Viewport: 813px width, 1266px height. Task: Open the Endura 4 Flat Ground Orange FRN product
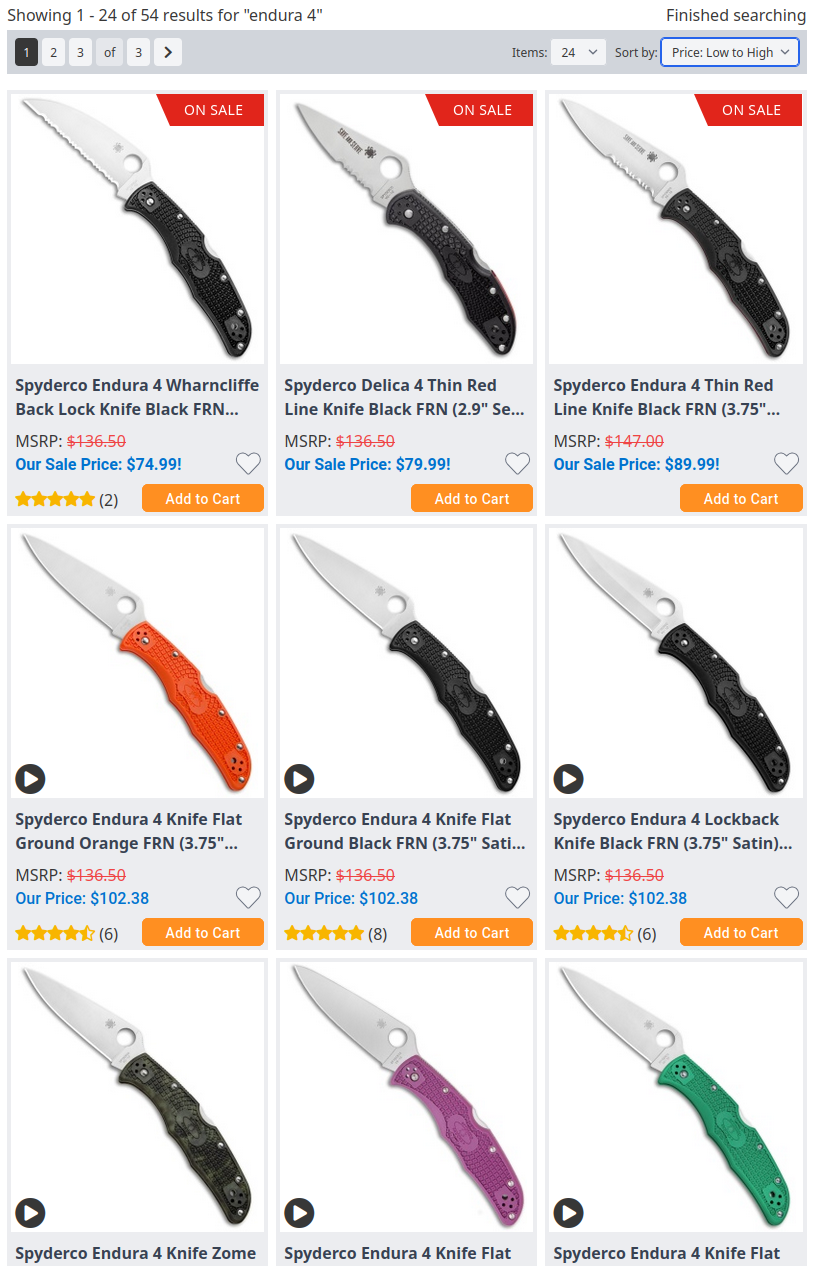pyautogui.click(x=129, y=830)
